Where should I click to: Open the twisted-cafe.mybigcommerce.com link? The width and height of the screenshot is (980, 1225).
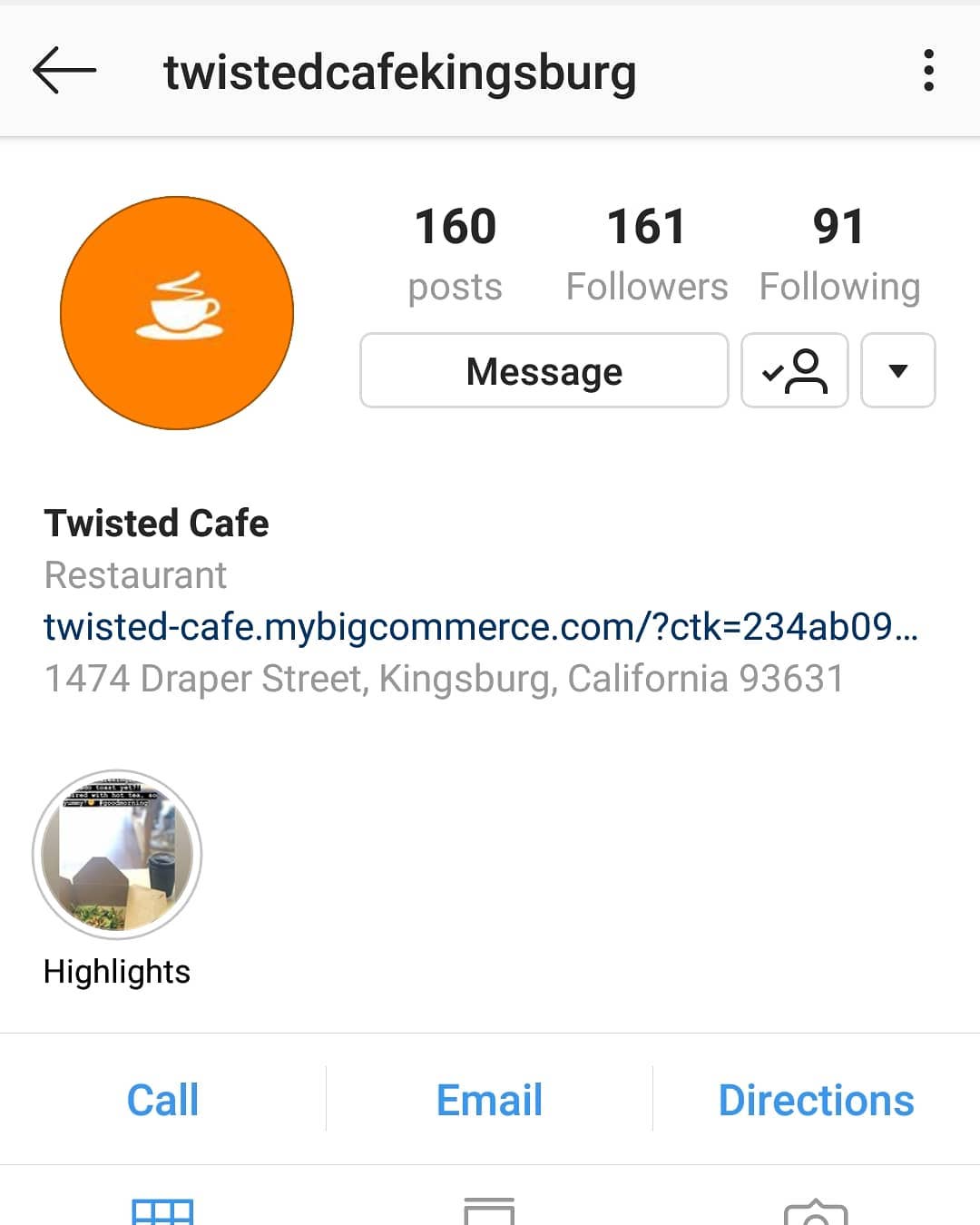point(481,627)
